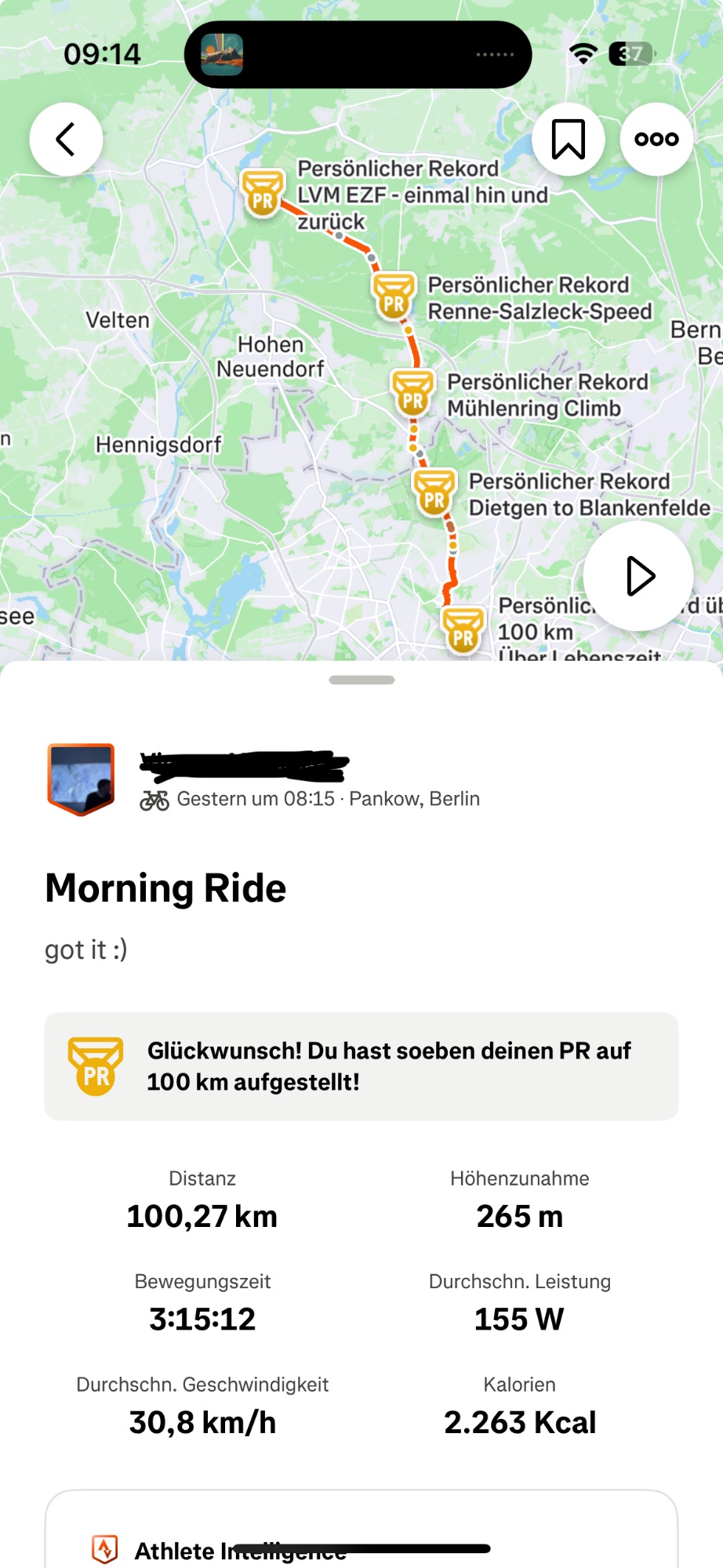View the Dietgen to Blankenfelde PR marker
The image size is (723, 1568).
pyautogui.click(x=434, y=492)
